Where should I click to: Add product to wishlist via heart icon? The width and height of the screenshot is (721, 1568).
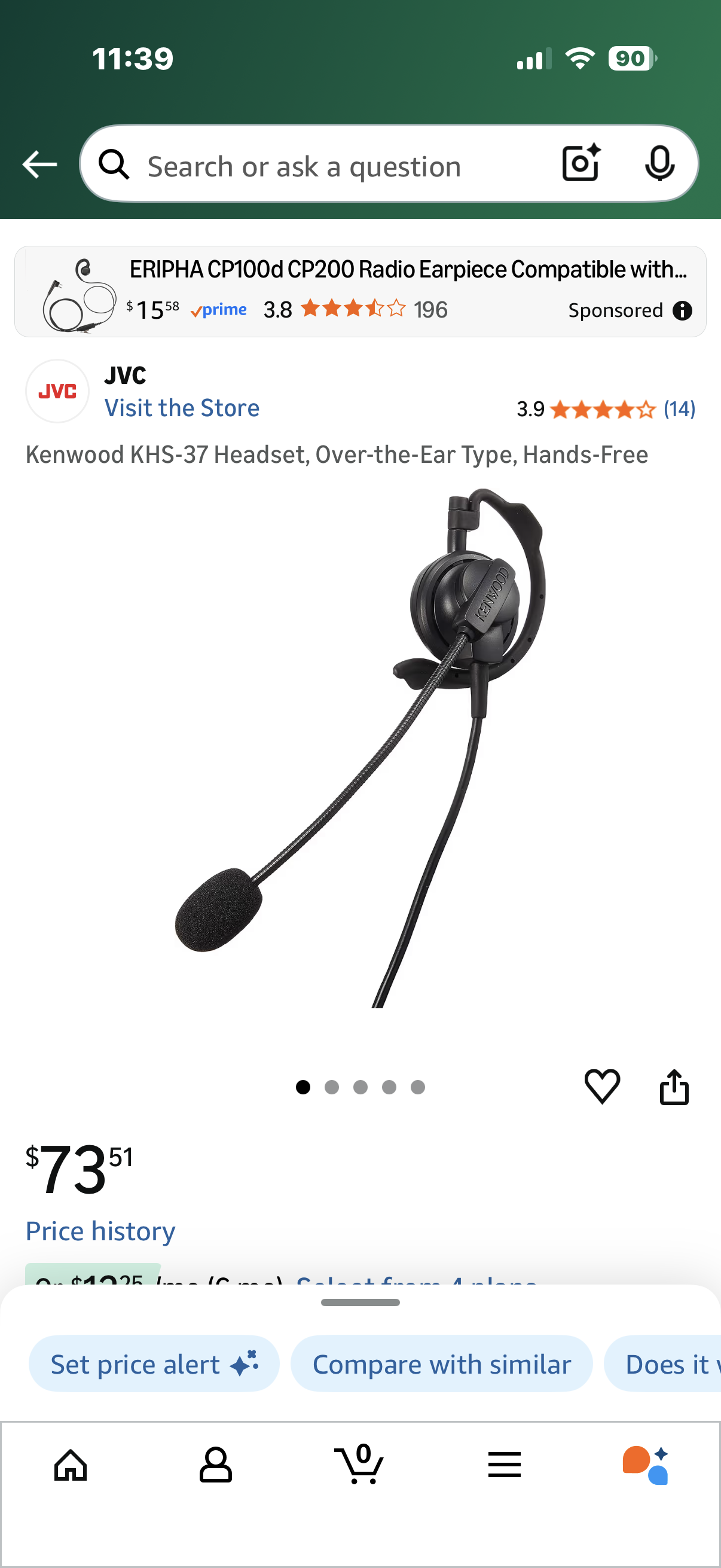point(602,1087)
